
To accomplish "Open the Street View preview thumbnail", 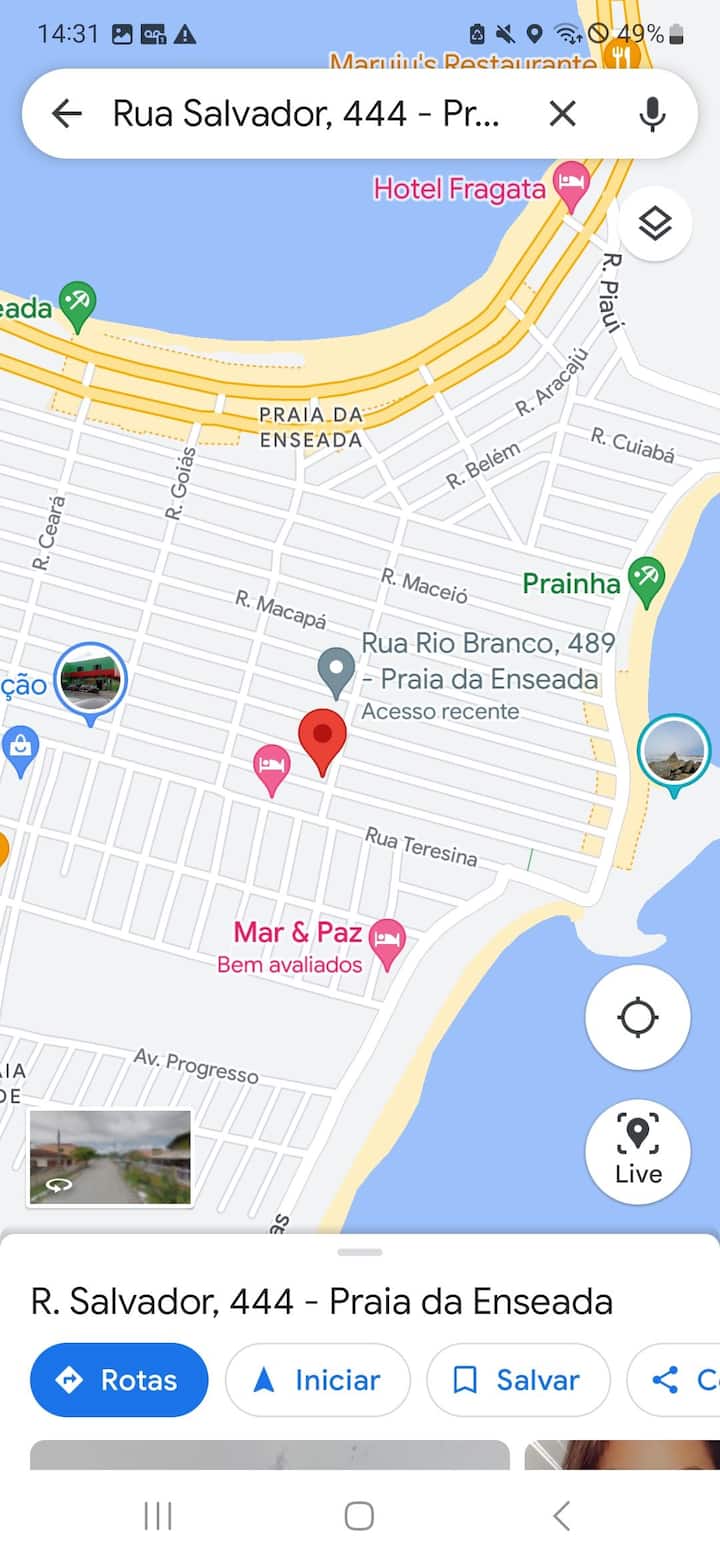I will 109,1156.
